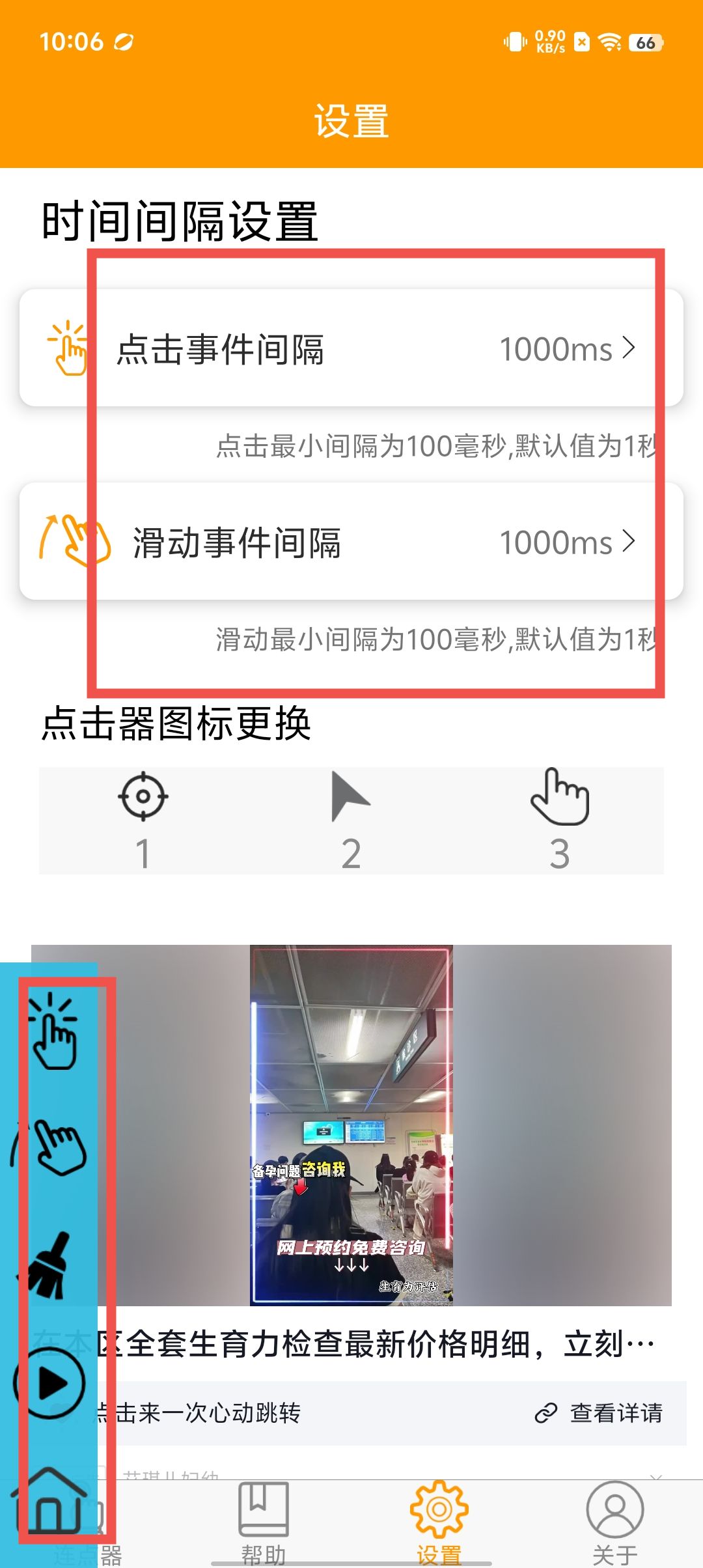Open the 滑动事件间隔 setting row

tap(351, 542)
